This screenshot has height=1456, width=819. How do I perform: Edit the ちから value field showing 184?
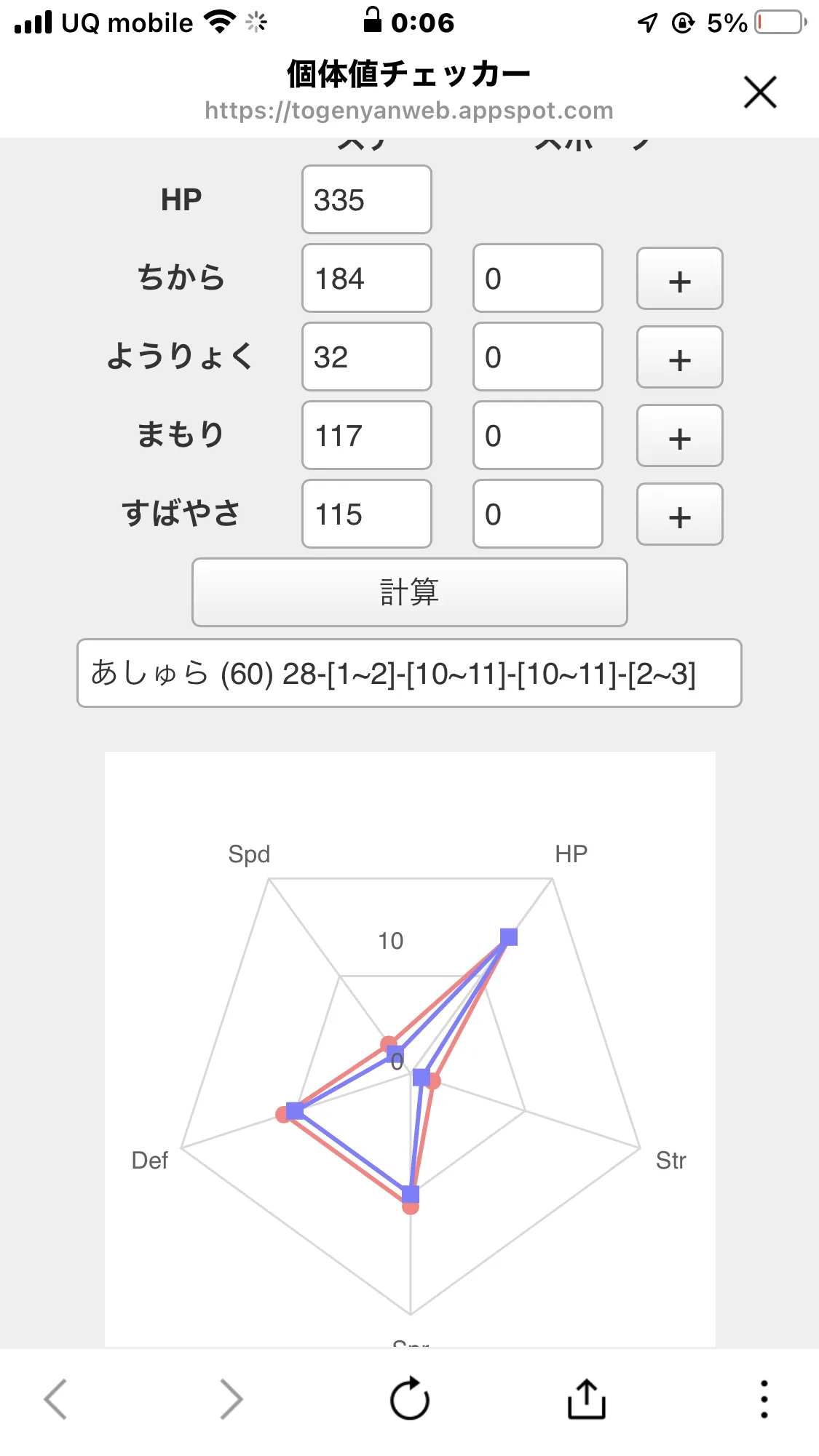pyautogui.click(x=367, y=278)
